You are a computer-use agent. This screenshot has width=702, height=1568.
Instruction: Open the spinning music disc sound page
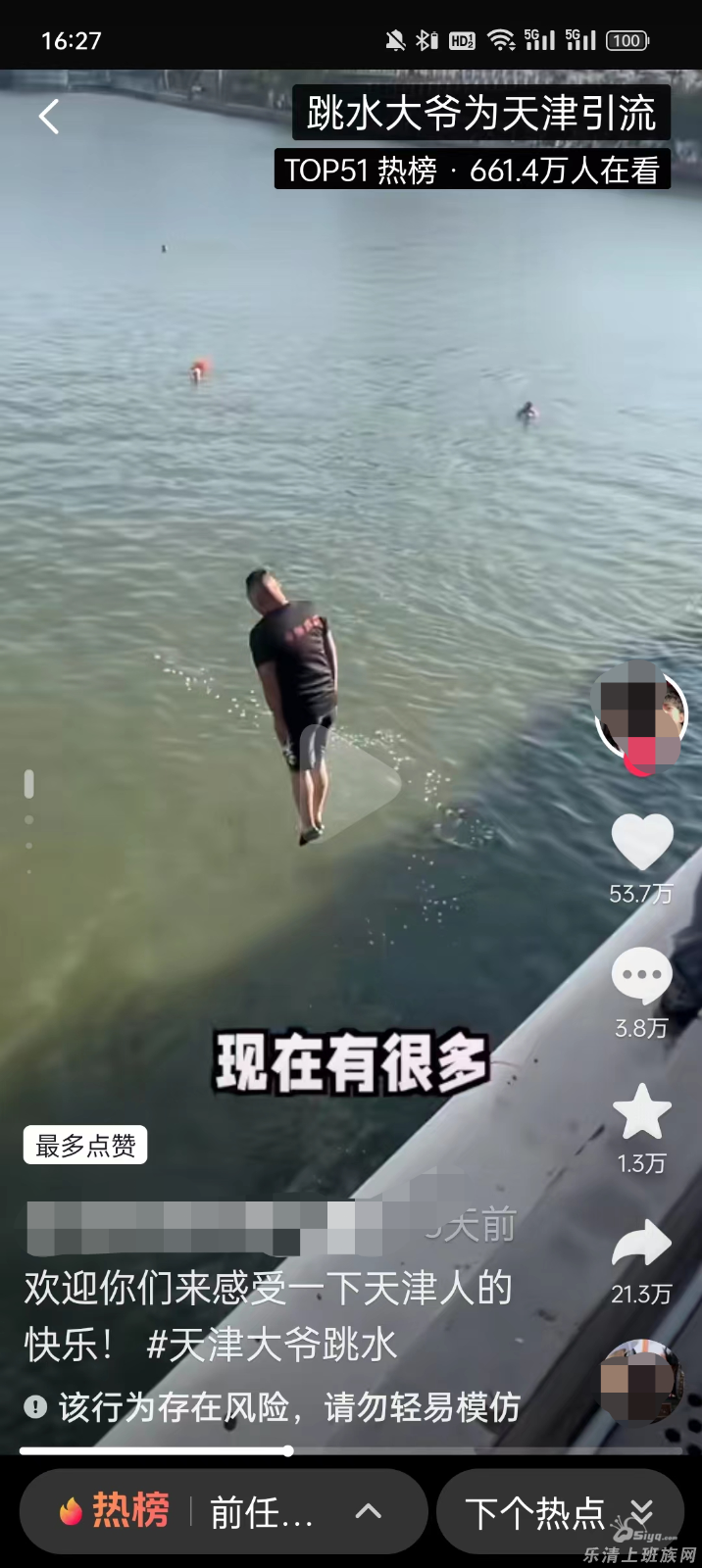point(641,1382)
